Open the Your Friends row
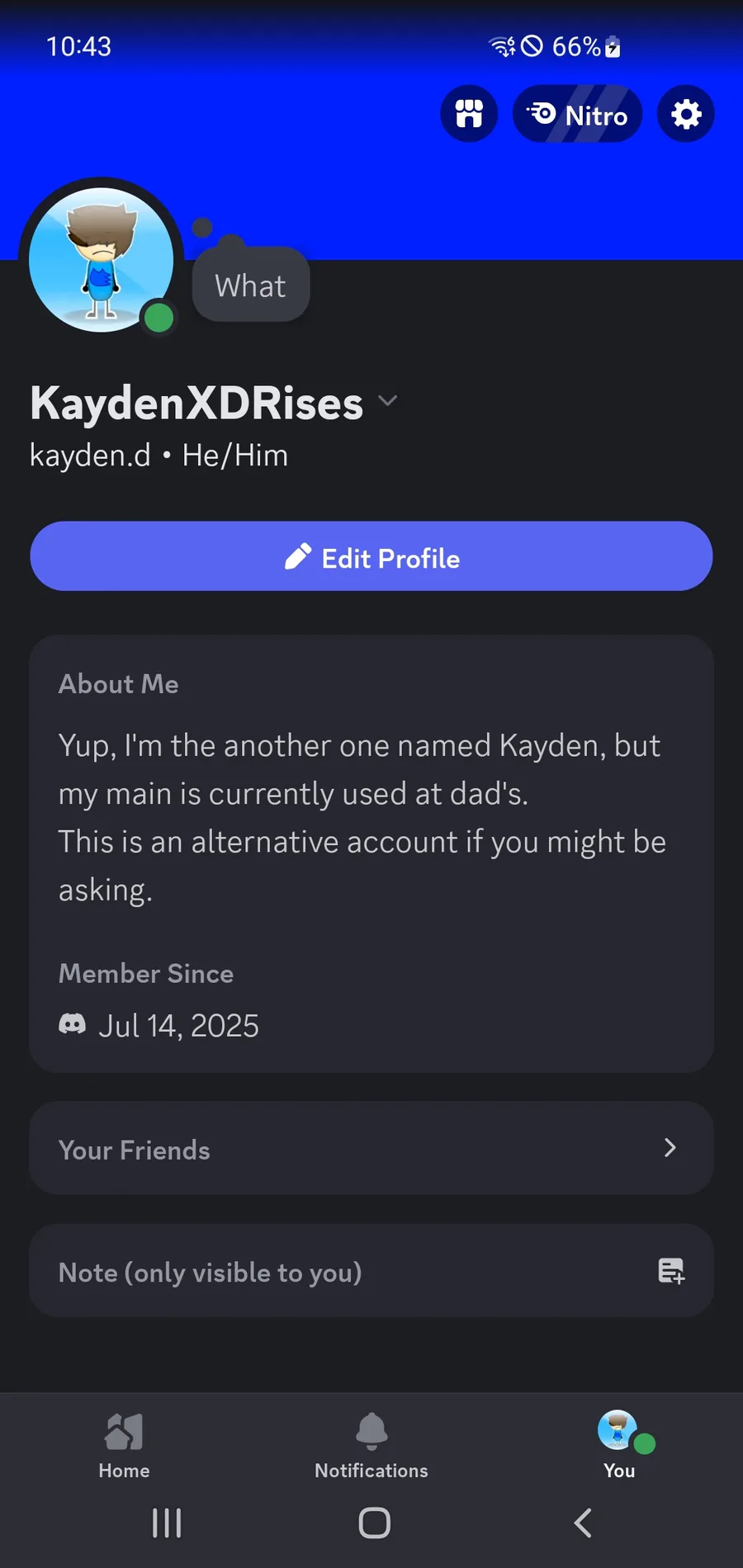Viewport: 743px width, 1568px height. click(x=371, y=1148)
